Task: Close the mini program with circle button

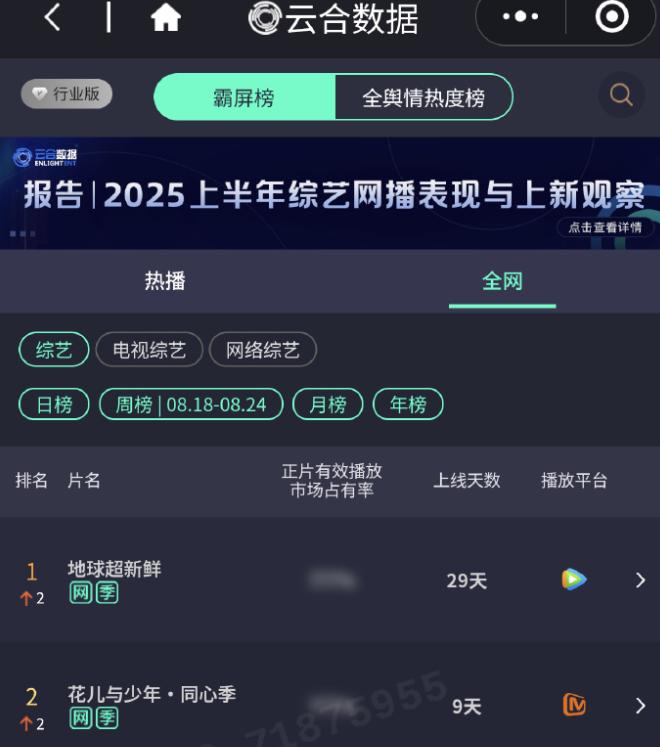Action: click(611, 17)
